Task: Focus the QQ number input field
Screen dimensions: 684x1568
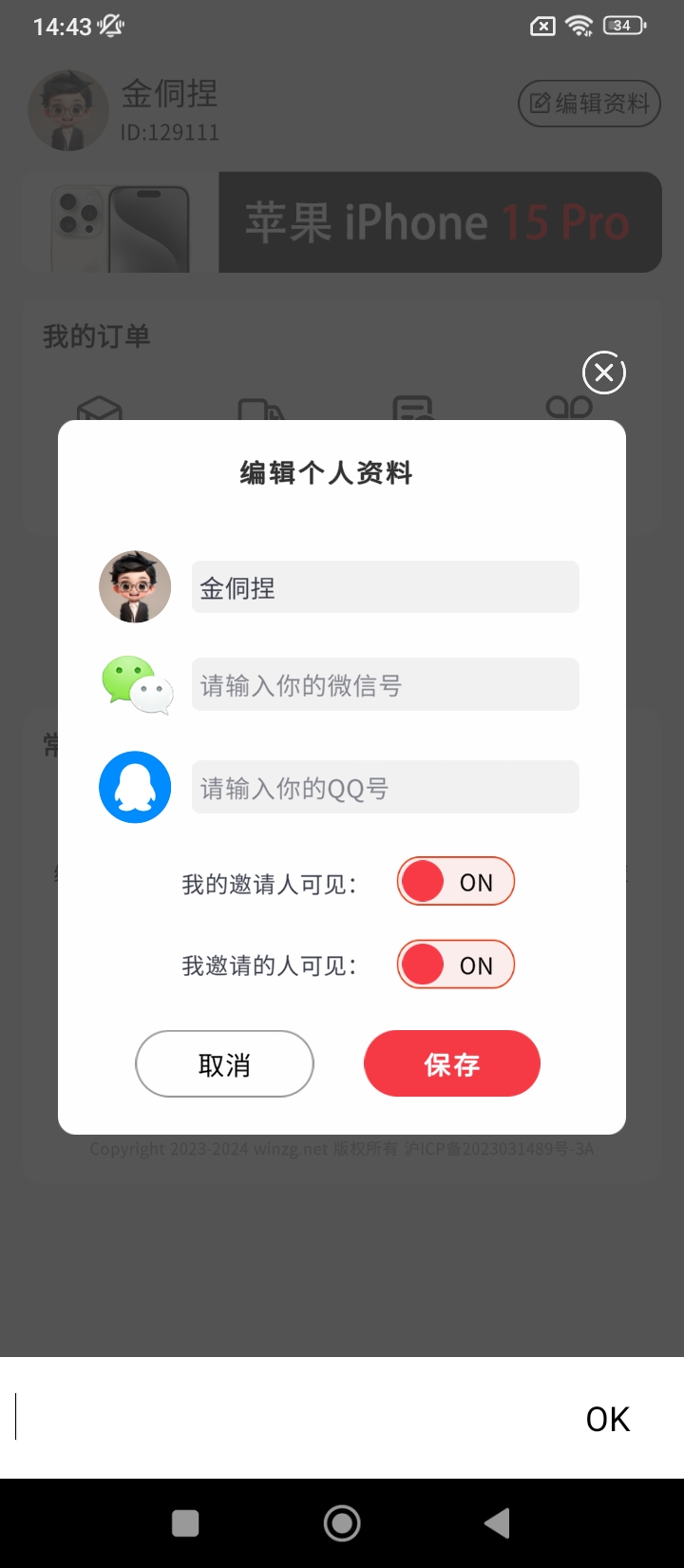Action: click(x=385, y=787)
